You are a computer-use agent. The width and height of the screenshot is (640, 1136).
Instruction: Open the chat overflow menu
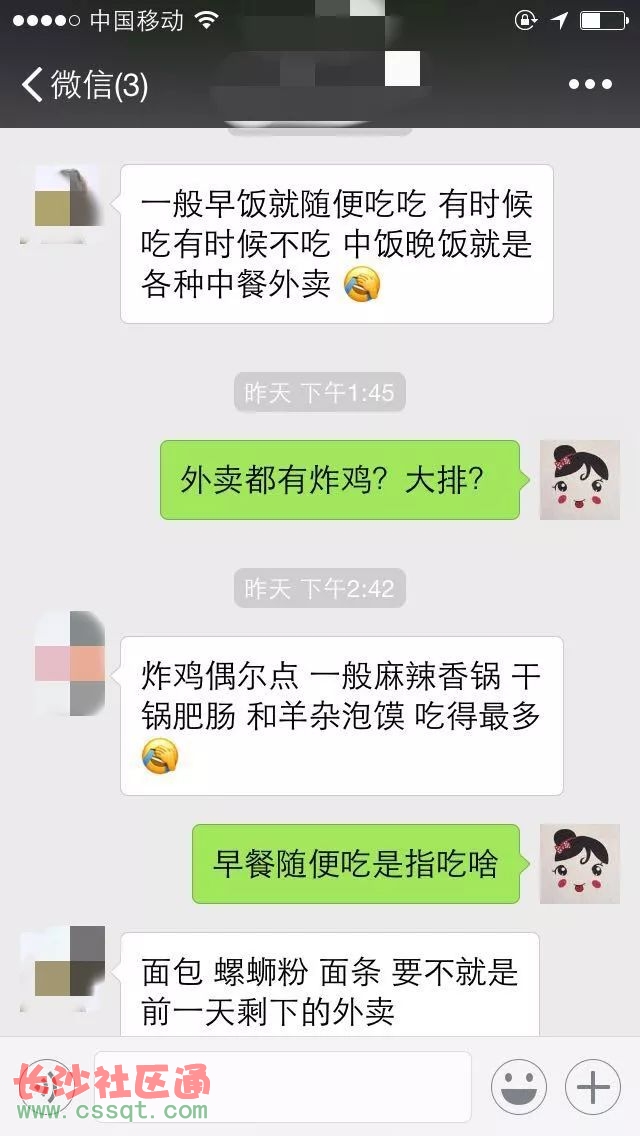point(590,85)
